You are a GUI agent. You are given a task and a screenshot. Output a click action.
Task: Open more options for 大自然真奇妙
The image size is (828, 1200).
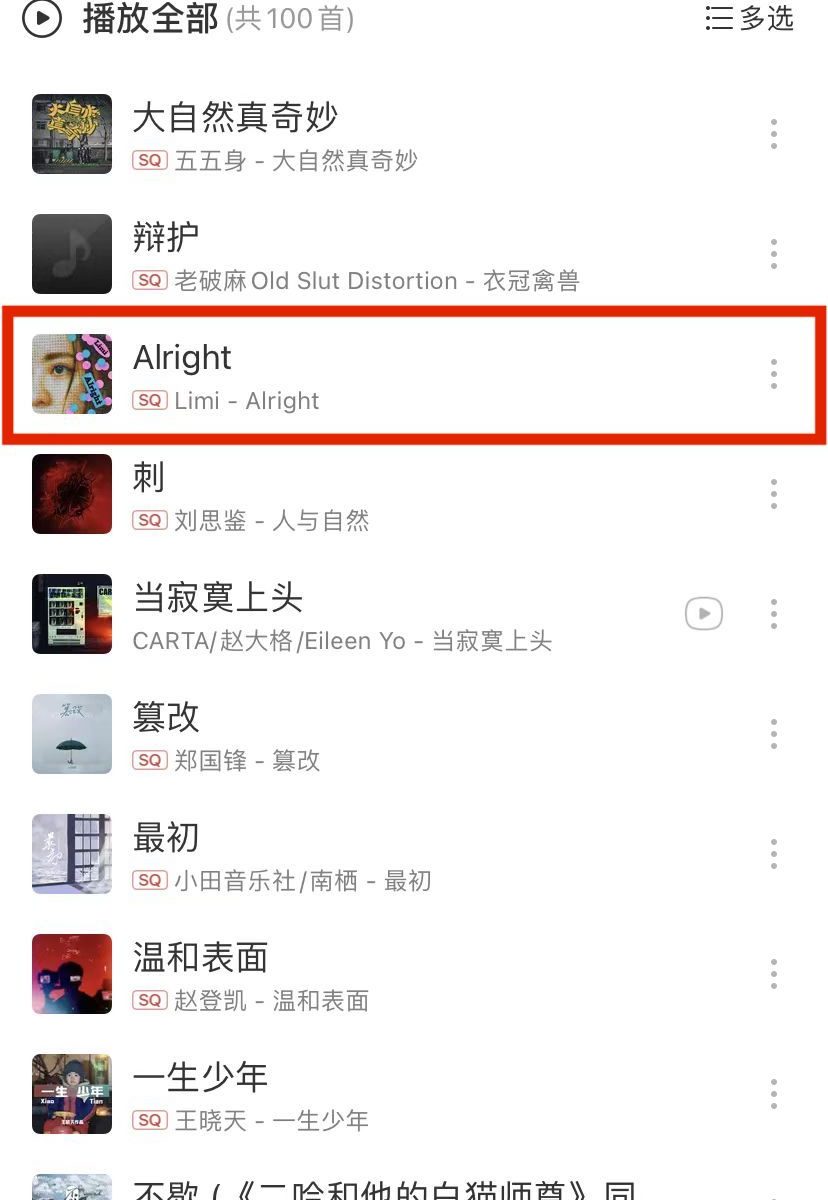773,134
